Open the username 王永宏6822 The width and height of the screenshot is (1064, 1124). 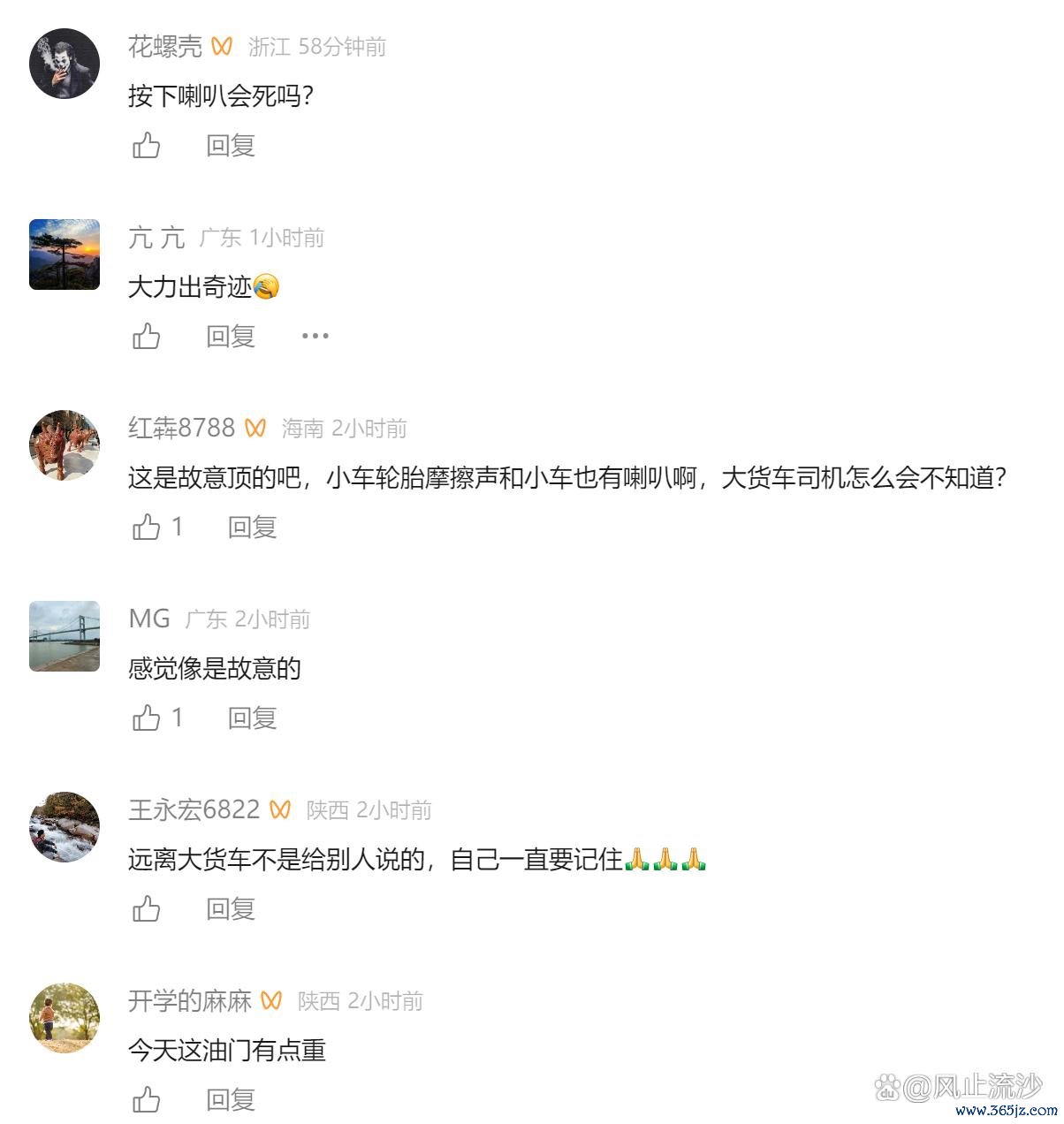194,809
